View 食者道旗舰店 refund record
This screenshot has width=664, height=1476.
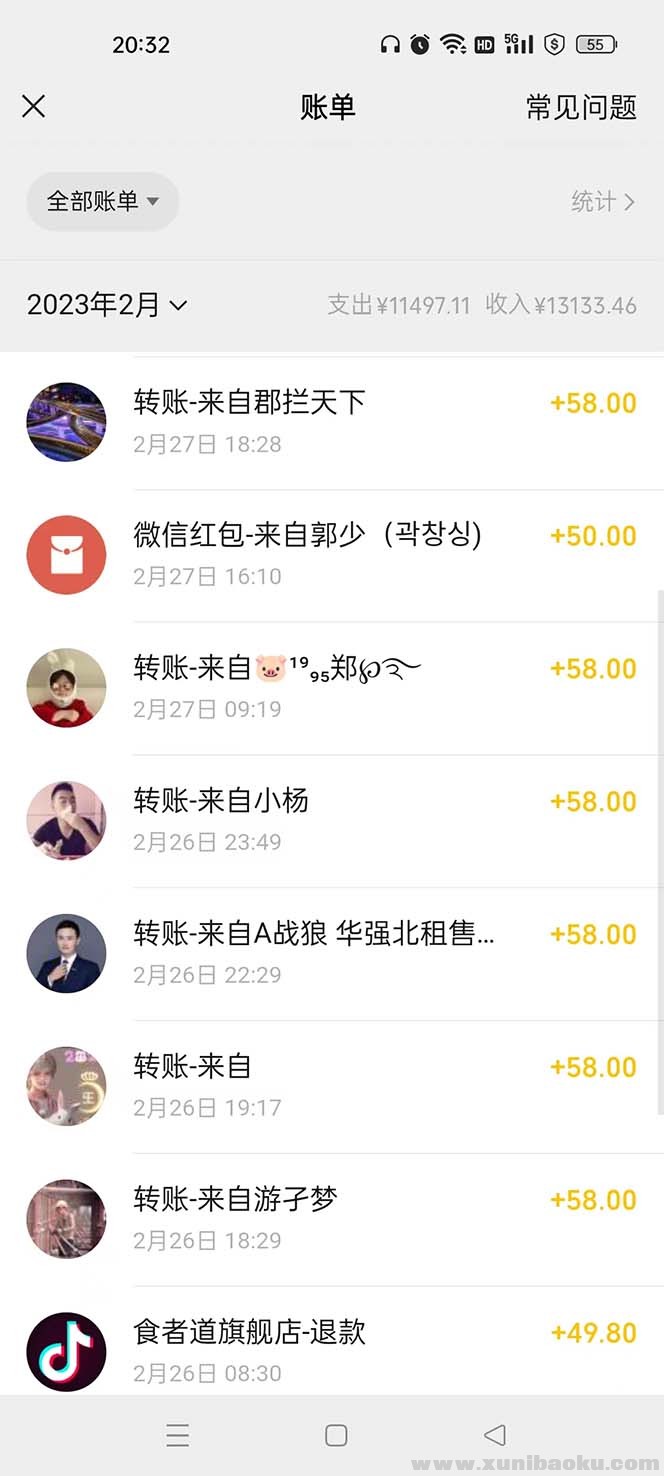pos(332,1350)
